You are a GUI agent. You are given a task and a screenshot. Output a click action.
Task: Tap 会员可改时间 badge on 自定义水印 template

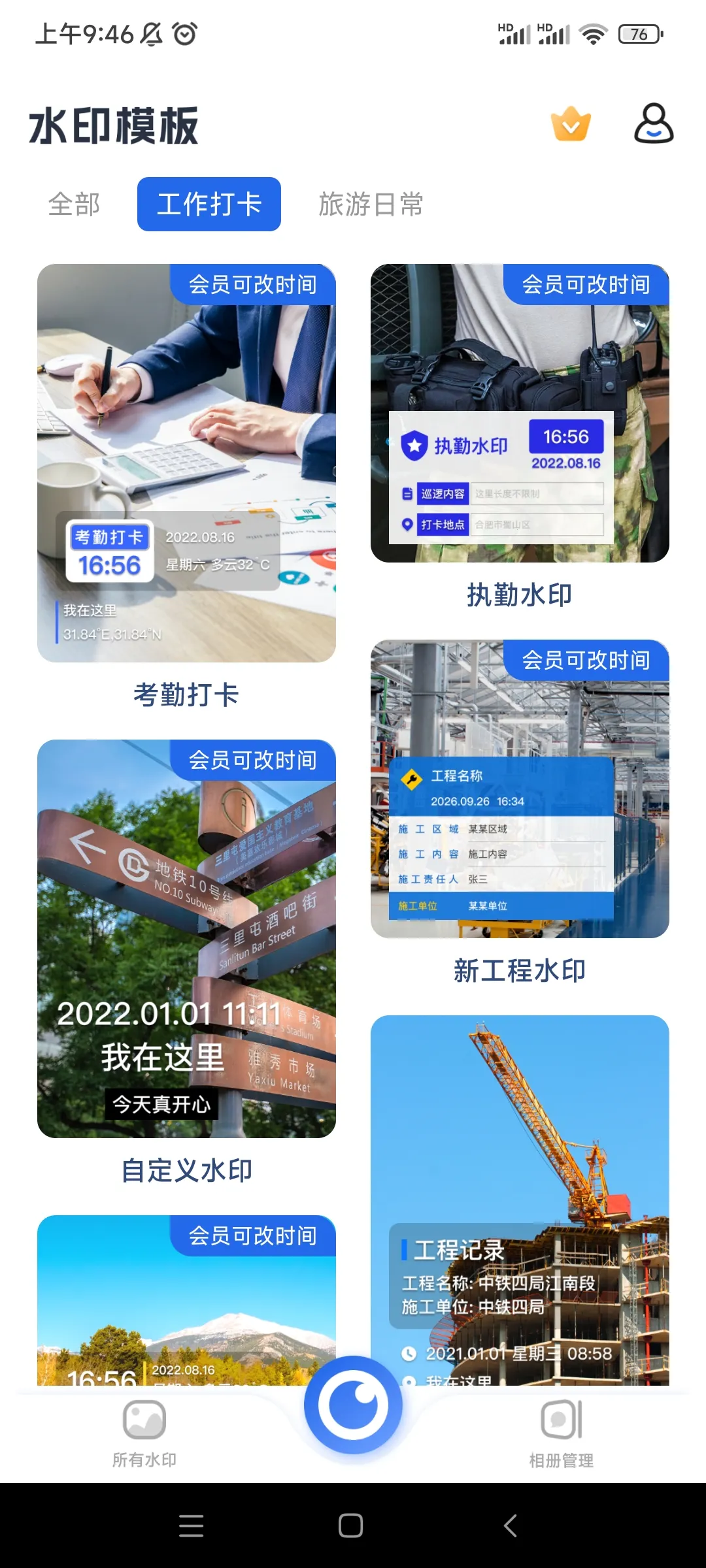pos(254,760)
